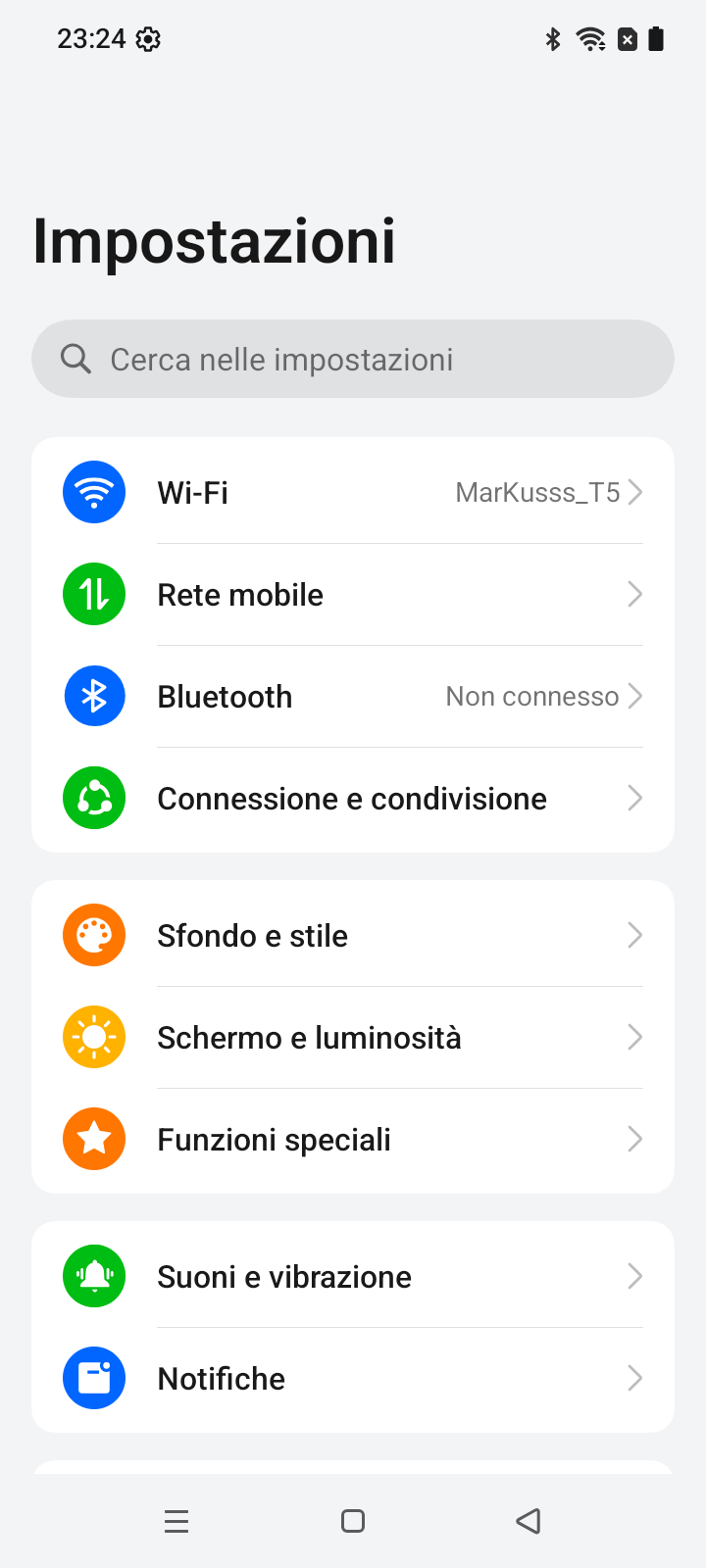Go to Bluetooth settings
This screenshot has height=1568, width=706.
coord(353,696)
